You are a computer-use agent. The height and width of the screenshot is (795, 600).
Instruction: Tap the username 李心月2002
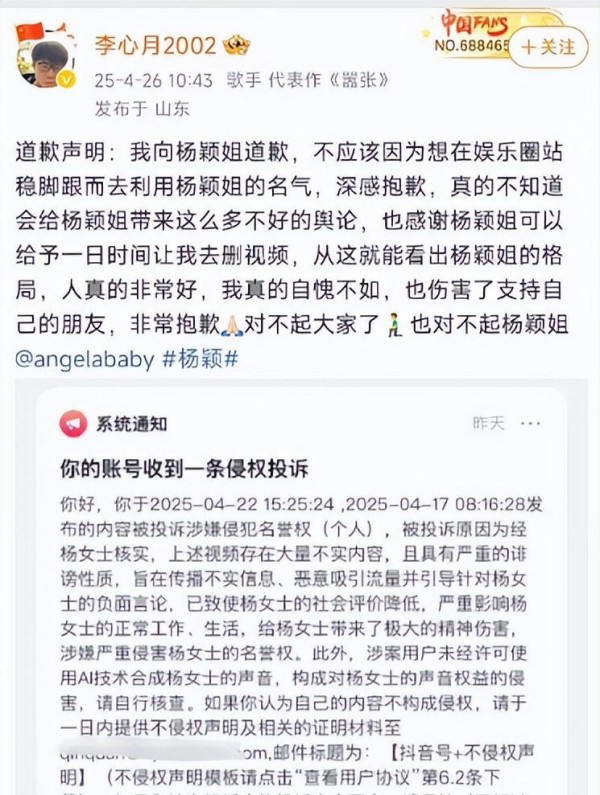(x=154, y=46)
